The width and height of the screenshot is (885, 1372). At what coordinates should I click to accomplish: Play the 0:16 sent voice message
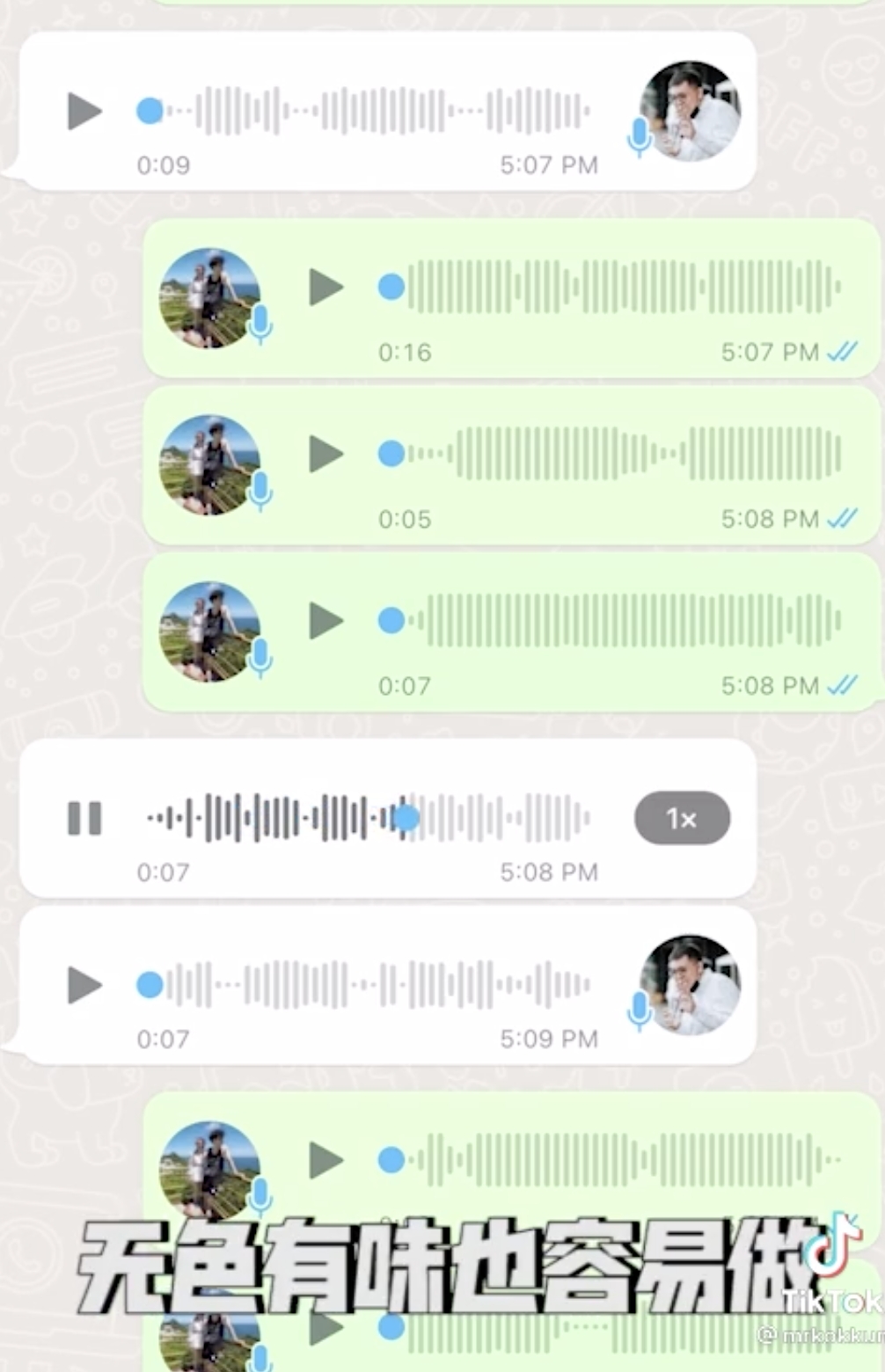[326, 288]
